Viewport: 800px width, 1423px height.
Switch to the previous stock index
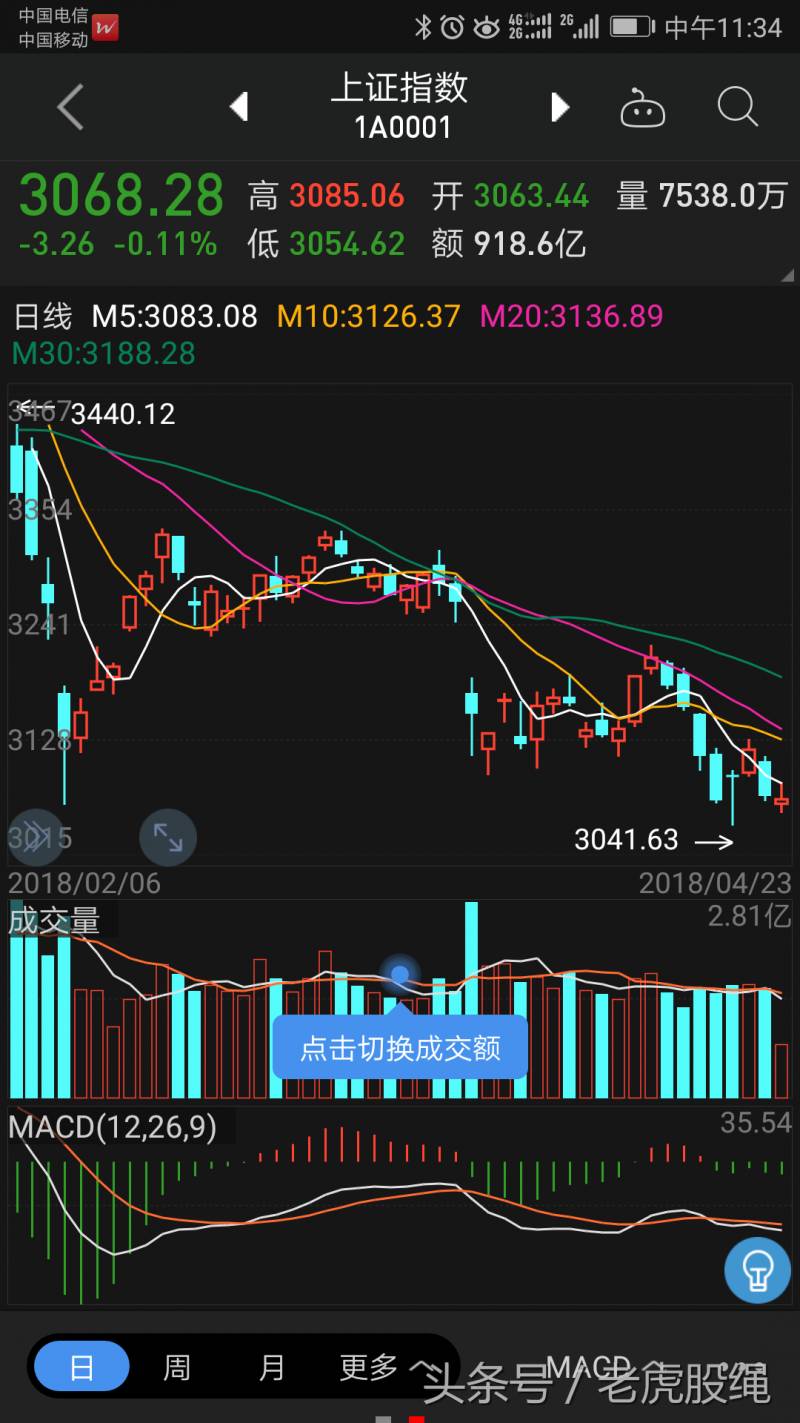[238, 107]
